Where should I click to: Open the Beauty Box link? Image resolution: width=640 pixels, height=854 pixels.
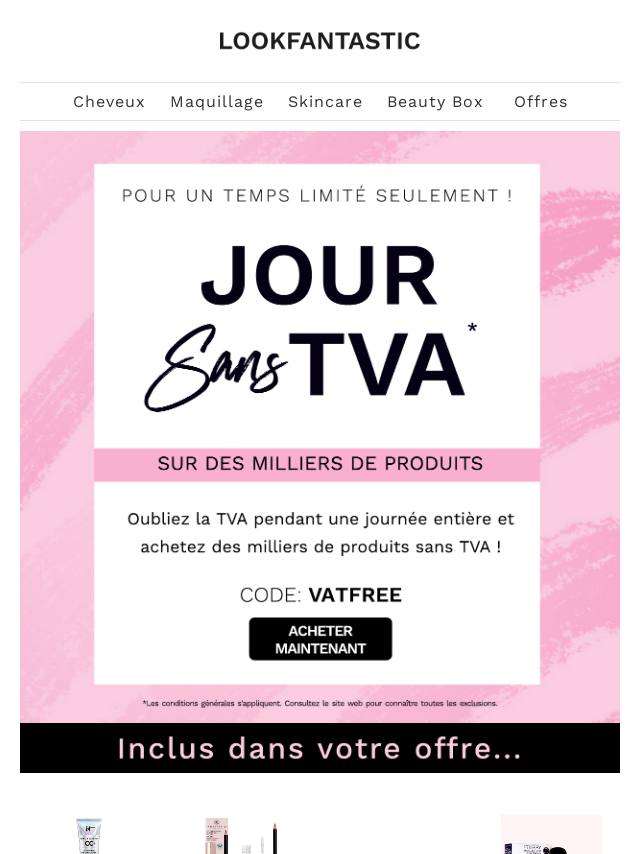(x=435, y=102)
